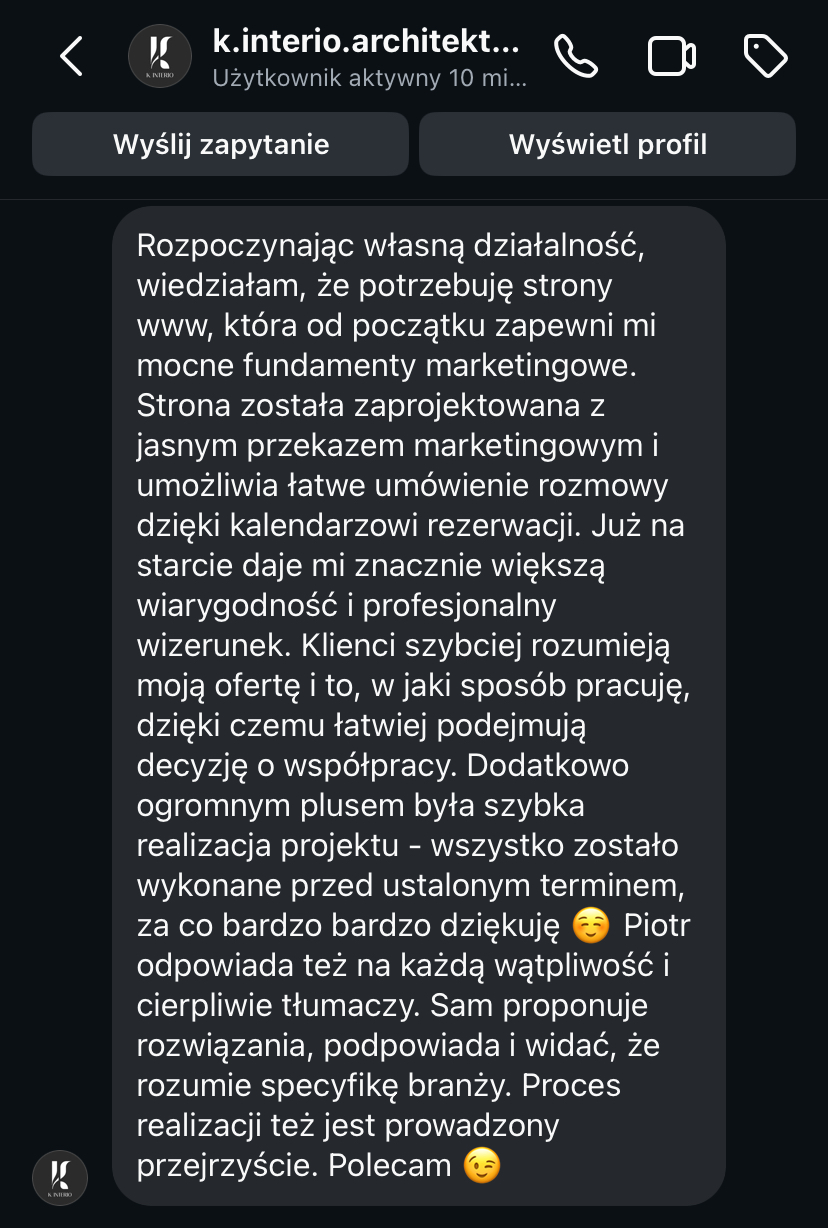Open k.interio.architekt chat details from header
This screenshot has width=828, height=1228.
(x=366, y=57)
